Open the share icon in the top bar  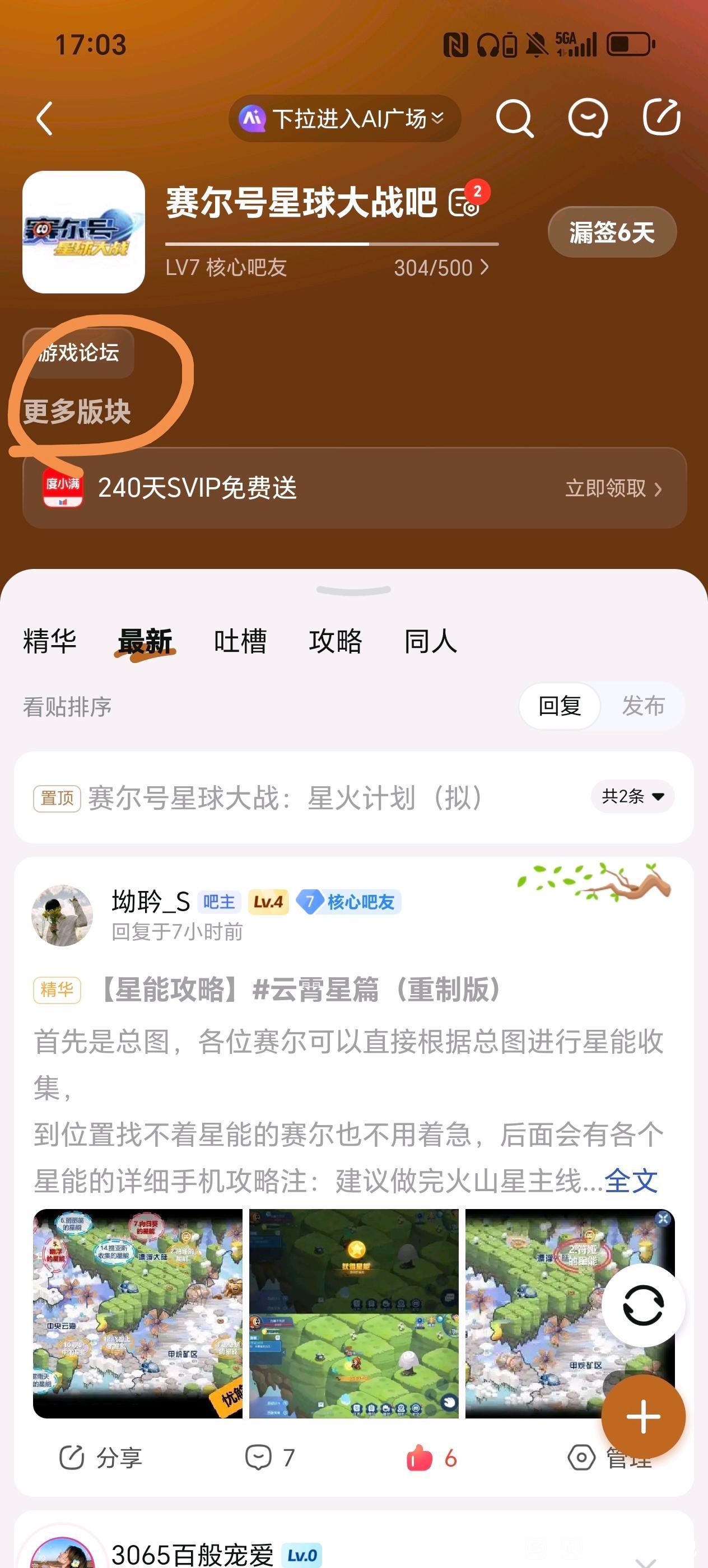(x=661, y=117)
